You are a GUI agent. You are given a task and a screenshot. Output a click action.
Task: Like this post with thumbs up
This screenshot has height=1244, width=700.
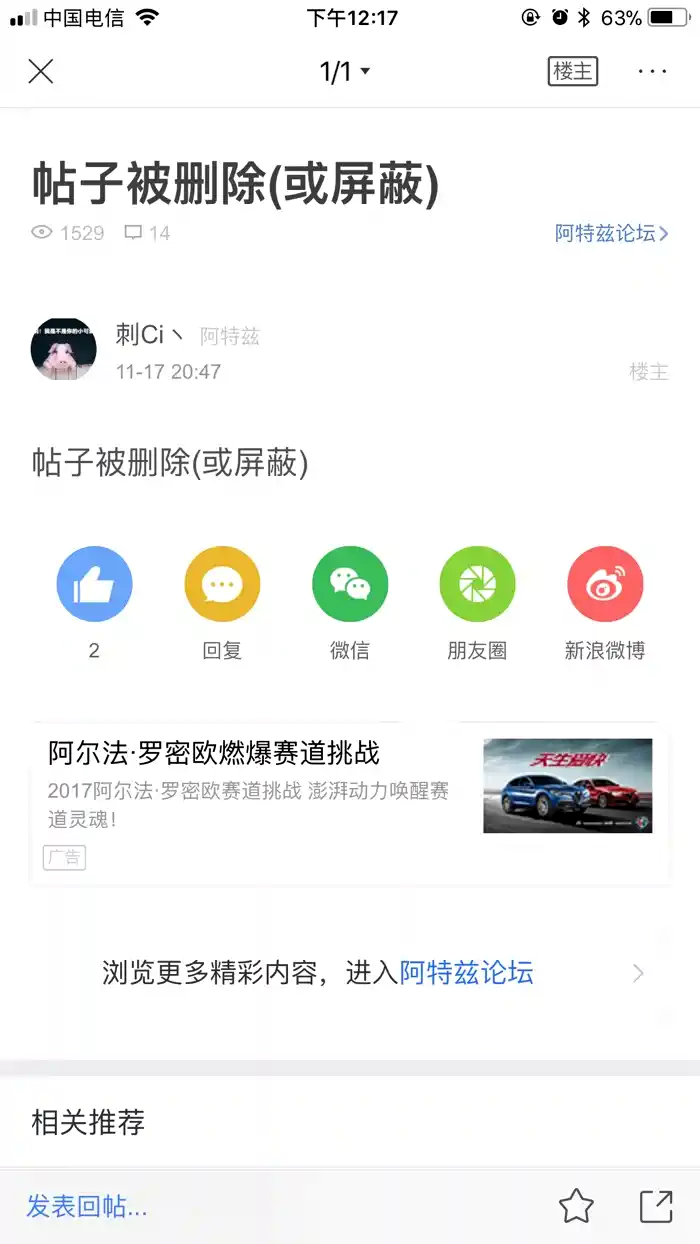(x=94, y=585)
